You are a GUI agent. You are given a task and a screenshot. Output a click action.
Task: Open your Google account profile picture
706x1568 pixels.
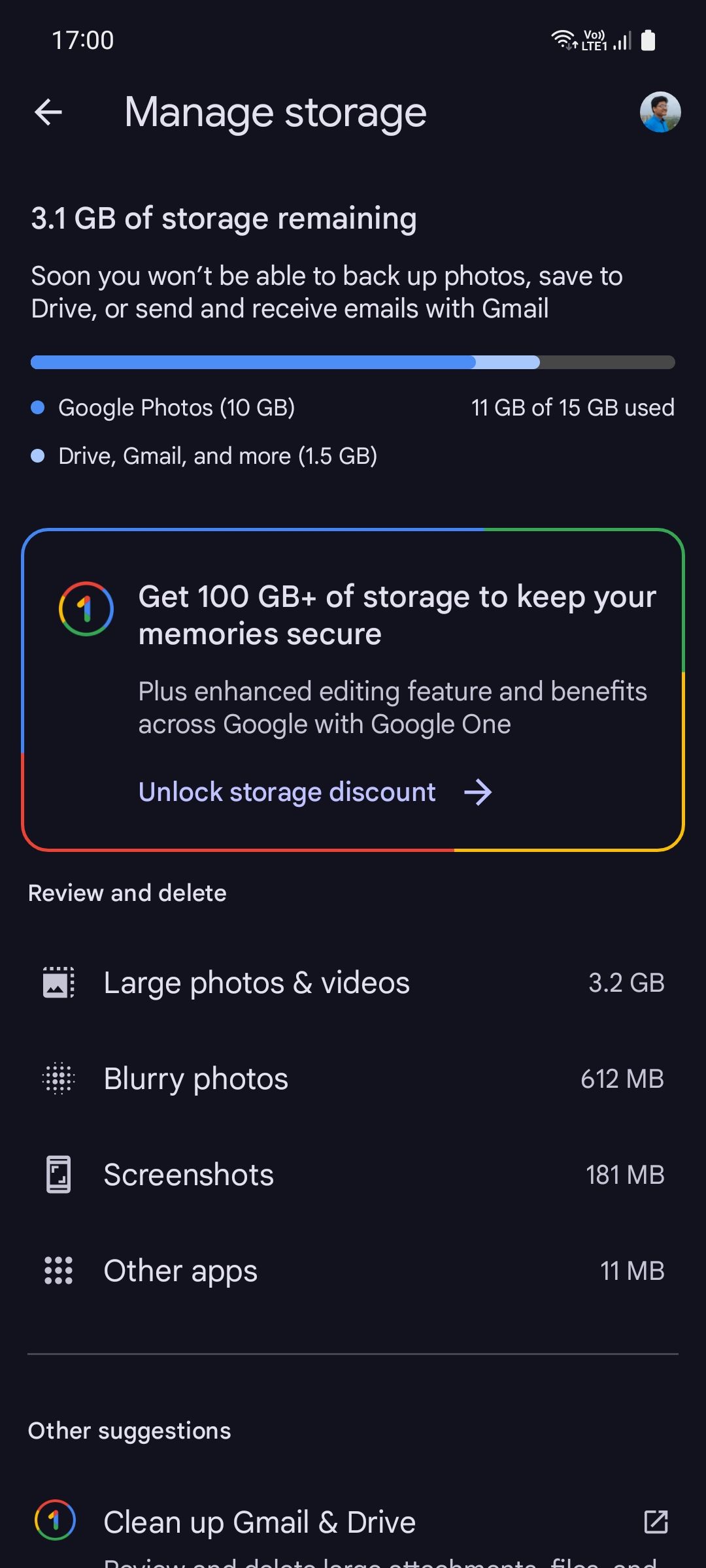pyautogui.click(x=660, y=112)
